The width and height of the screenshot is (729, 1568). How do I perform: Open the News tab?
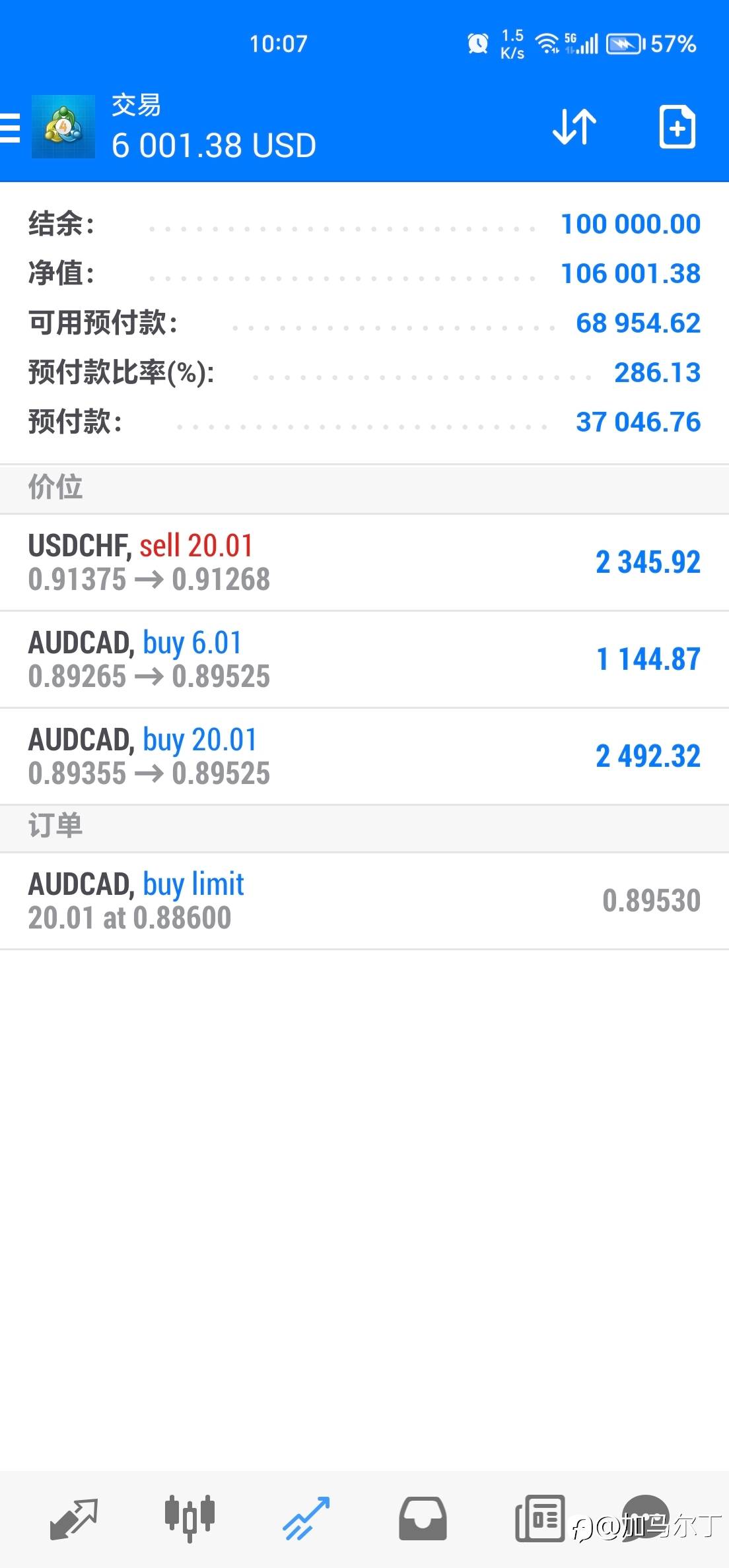539,1518
